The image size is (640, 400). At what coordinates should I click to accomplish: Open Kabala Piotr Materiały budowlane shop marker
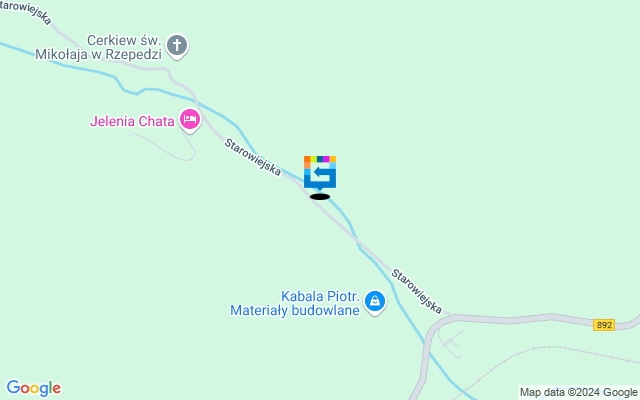click(x=374, y=301)
